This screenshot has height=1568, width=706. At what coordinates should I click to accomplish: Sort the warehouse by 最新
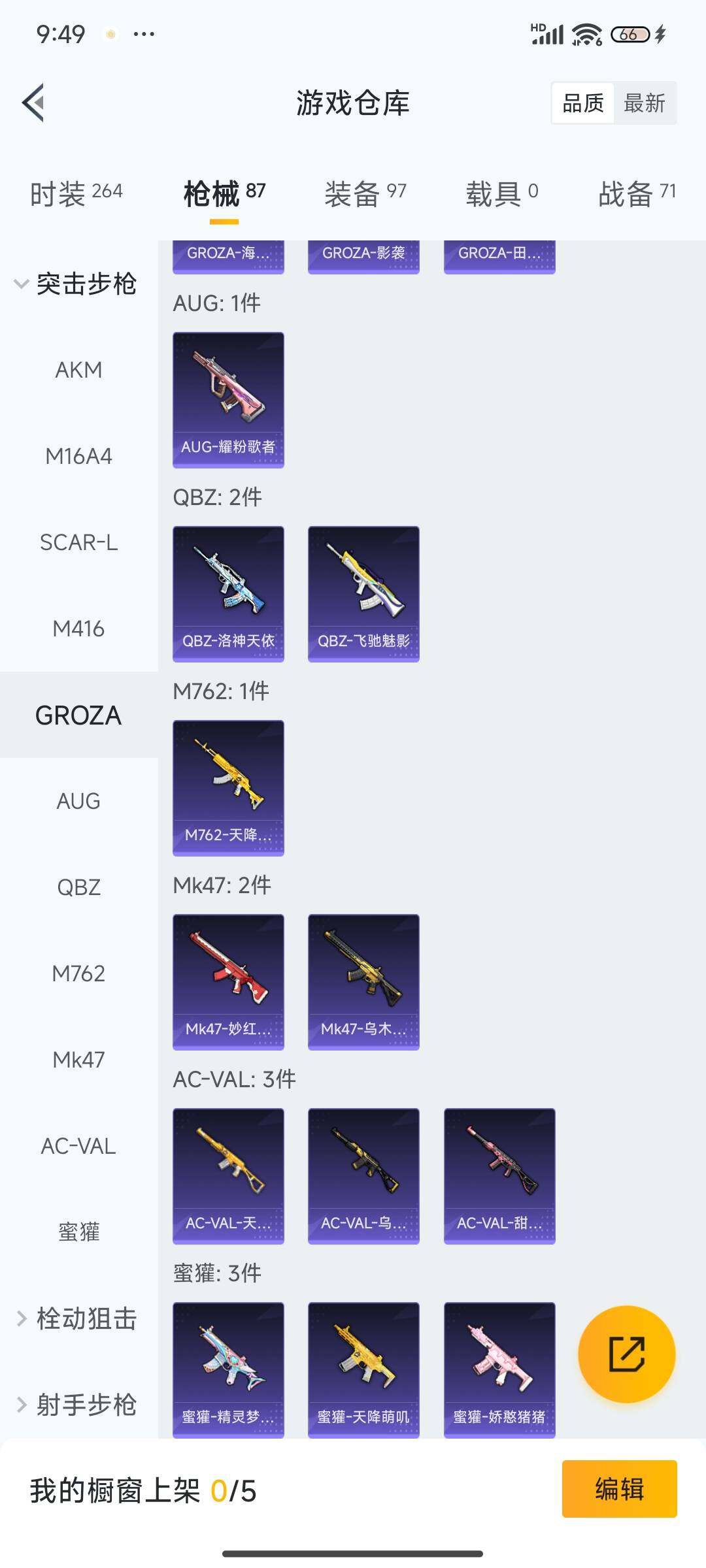tap(644, 103)
